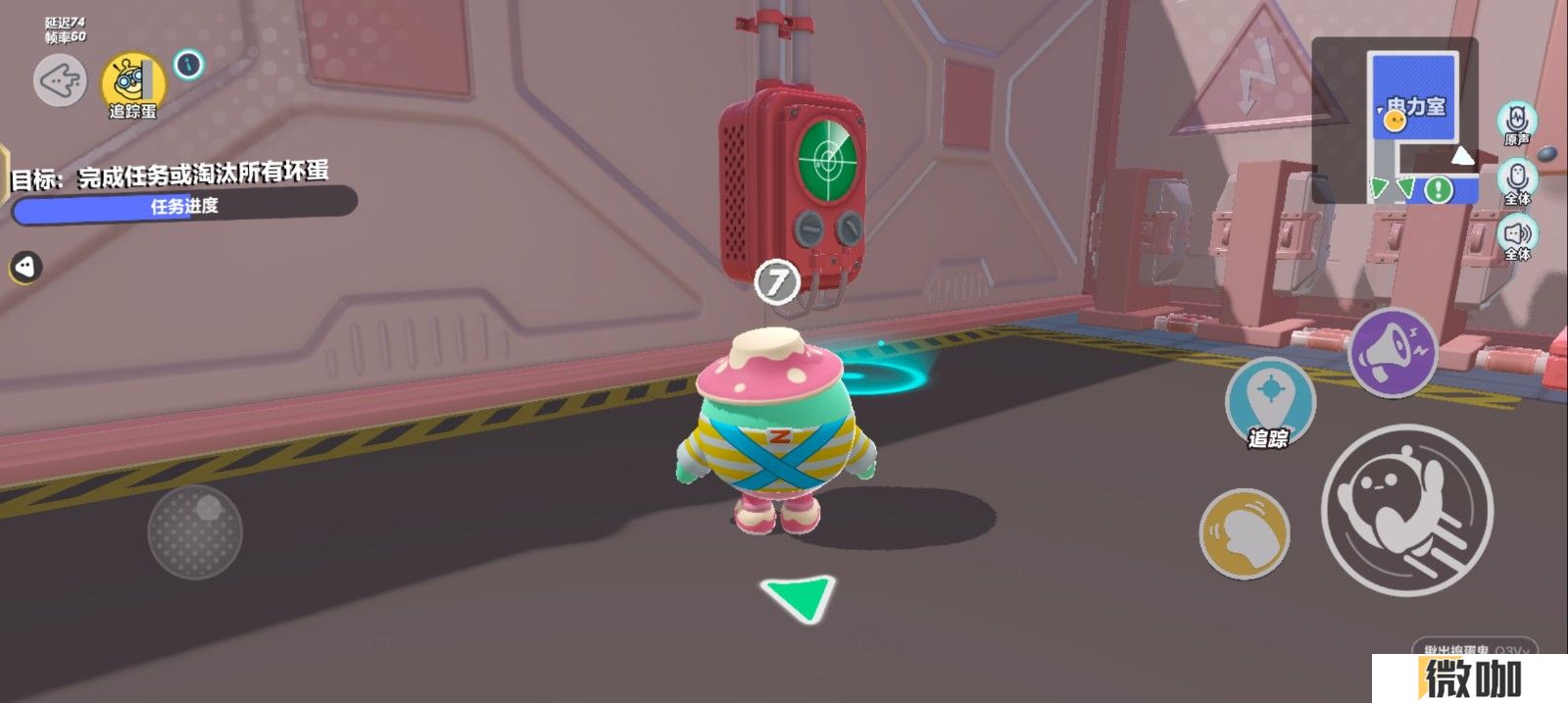
Task: Open the 追踪蛋 role badge
Action: tap(132, 84)
